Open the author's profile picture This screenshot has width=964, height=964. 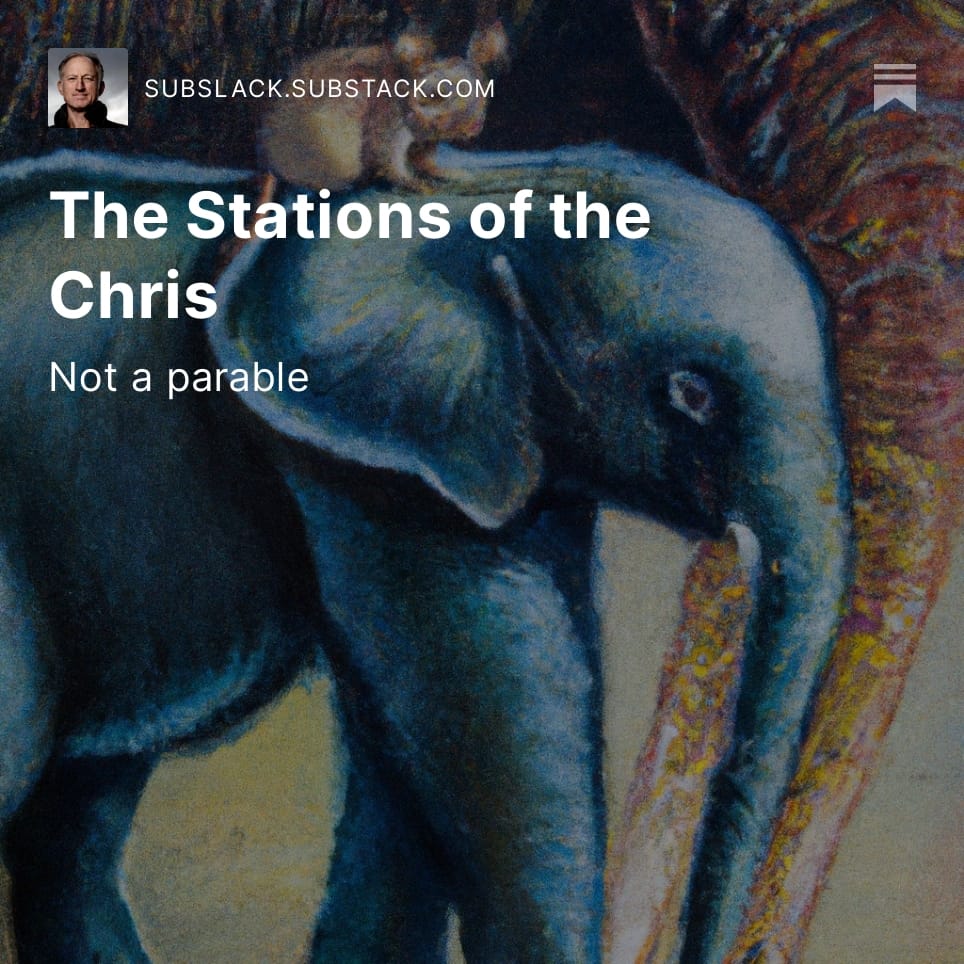click(x=88, y=88)
